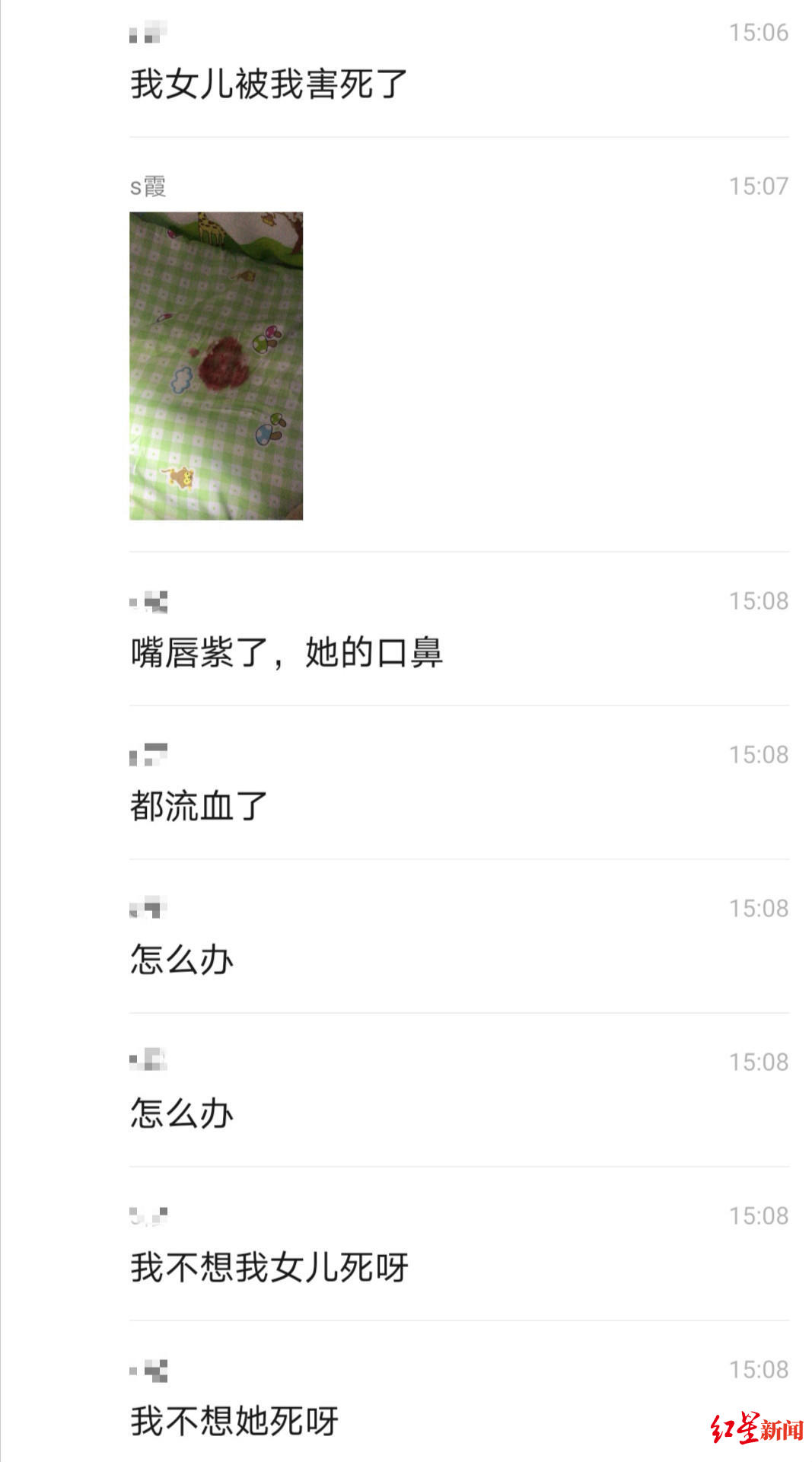Open the photo sent by S霞
This screenshot has width=812, height=1462.
point(216,365)
